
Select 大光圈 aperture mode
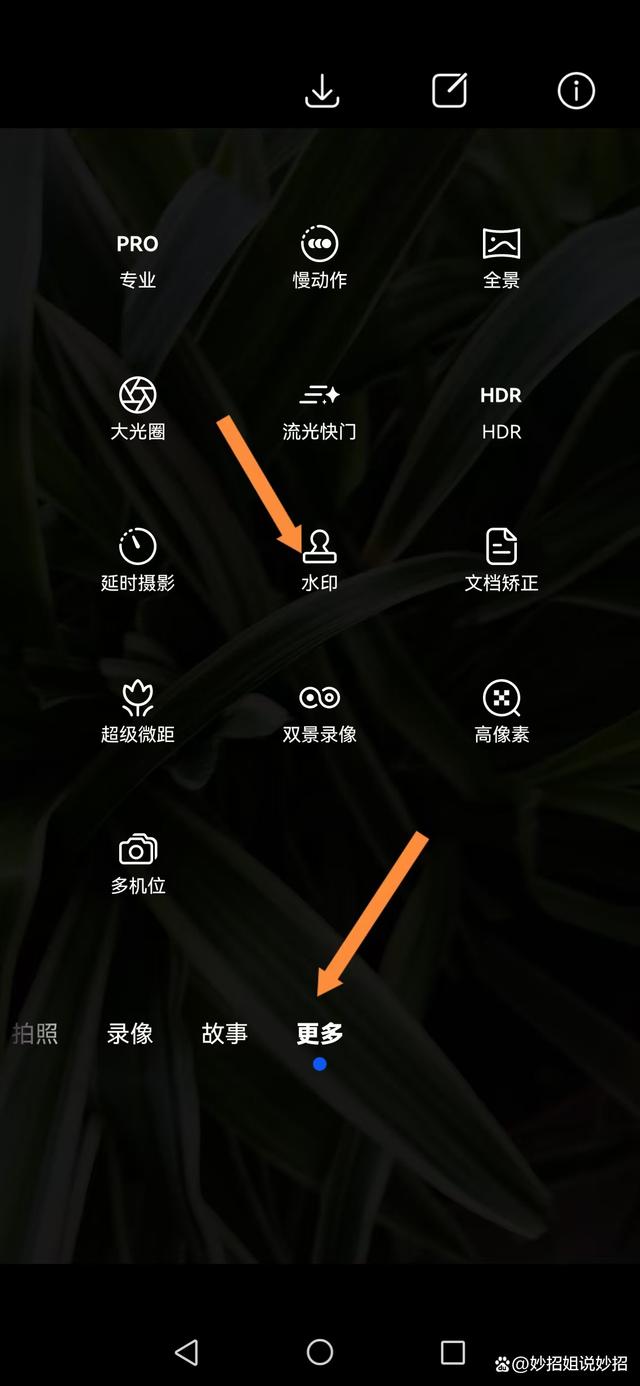tap(138, 410)
